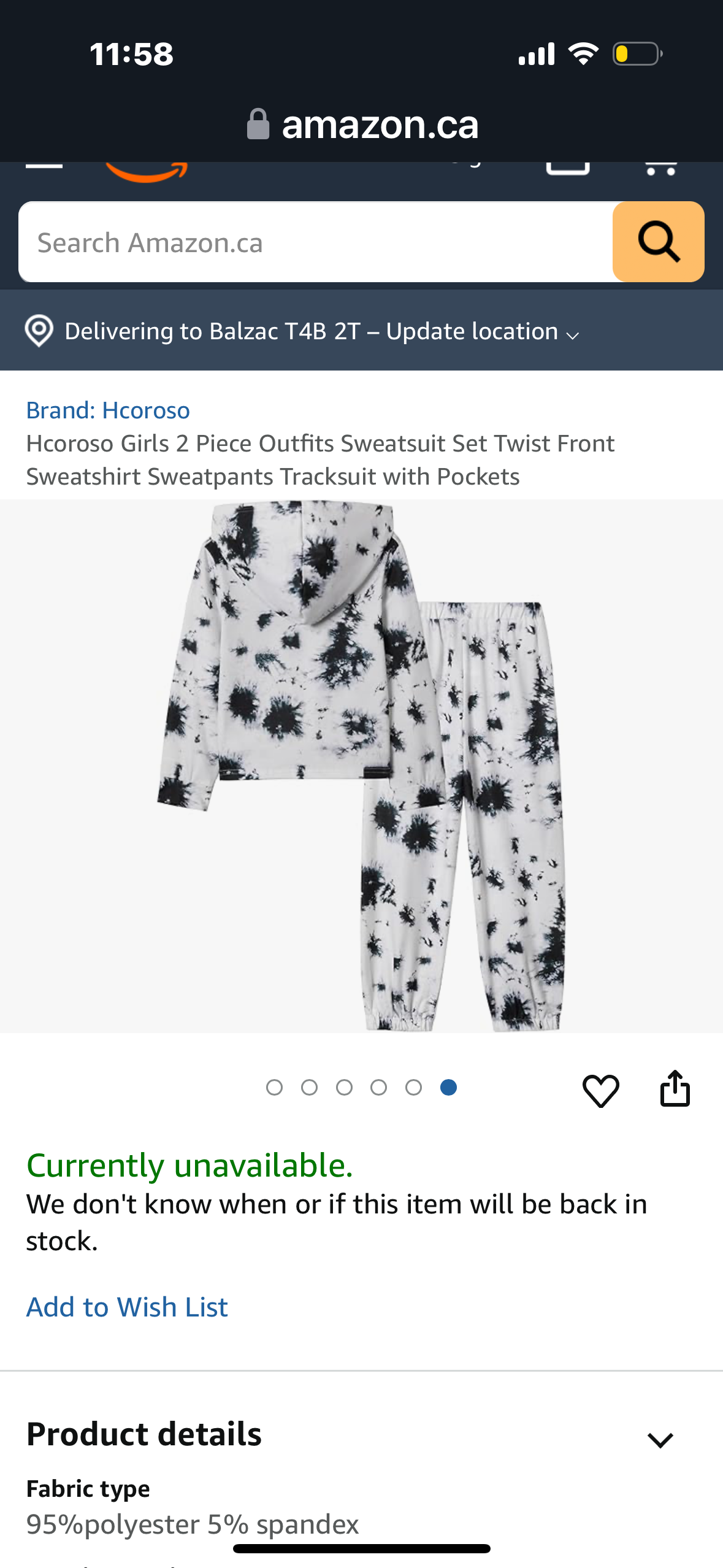Tap the orange search magnifier button
The width and height of the screenshot is (723, 1568).
658,242
